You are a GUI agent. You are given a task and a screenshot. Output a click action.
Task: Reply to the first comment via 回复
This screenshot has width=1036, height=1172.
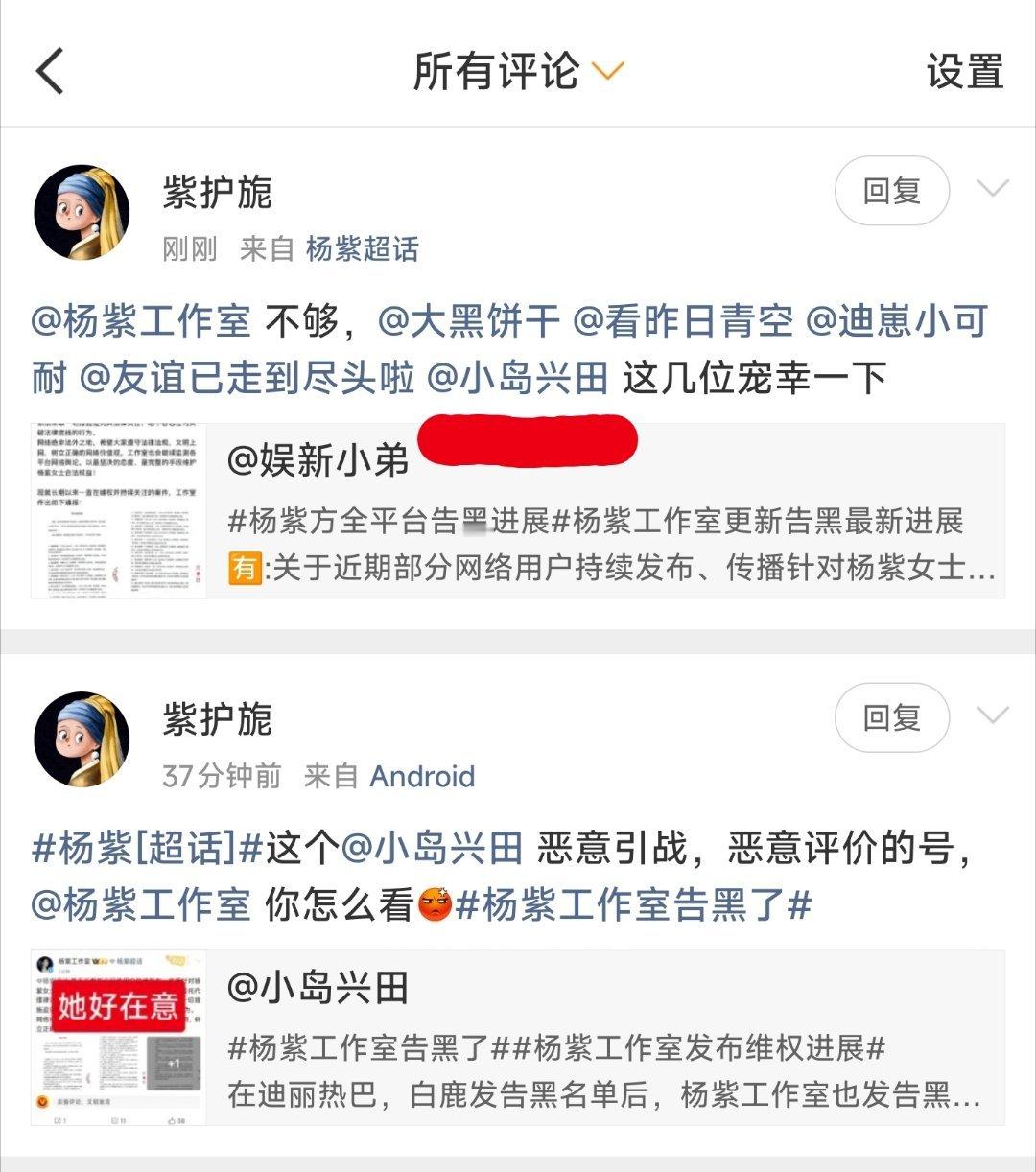pyautogui.click(x=891, y=192)
